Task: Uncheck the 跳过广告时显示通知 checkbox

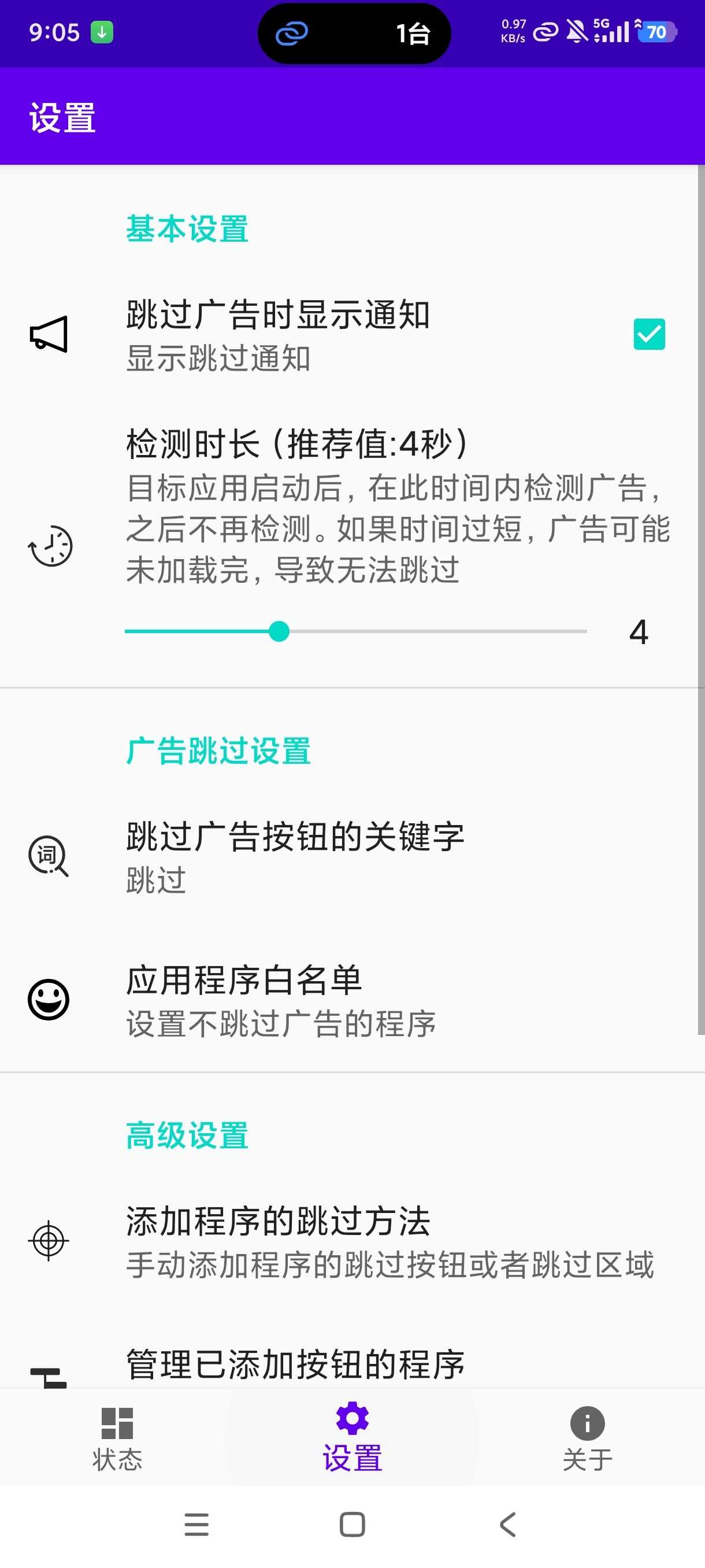Action: (648, 334)
